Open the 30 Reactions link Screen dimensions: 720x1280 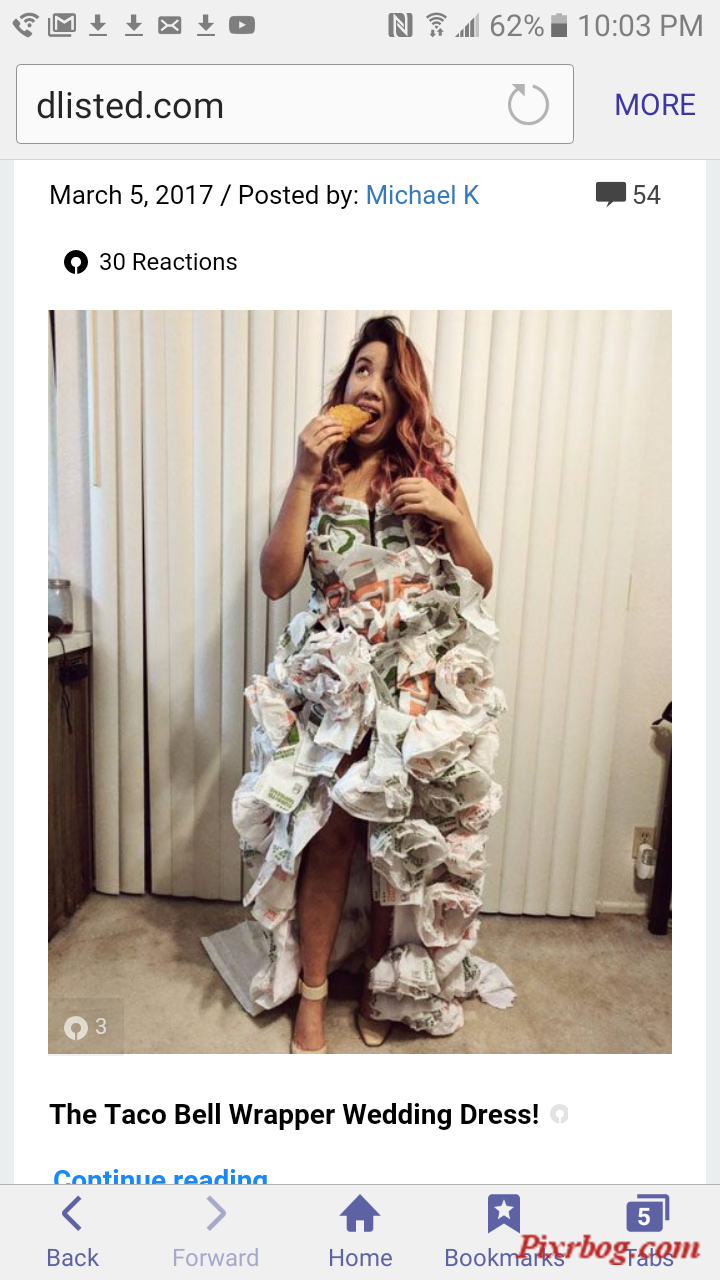(x=151, y=262)
